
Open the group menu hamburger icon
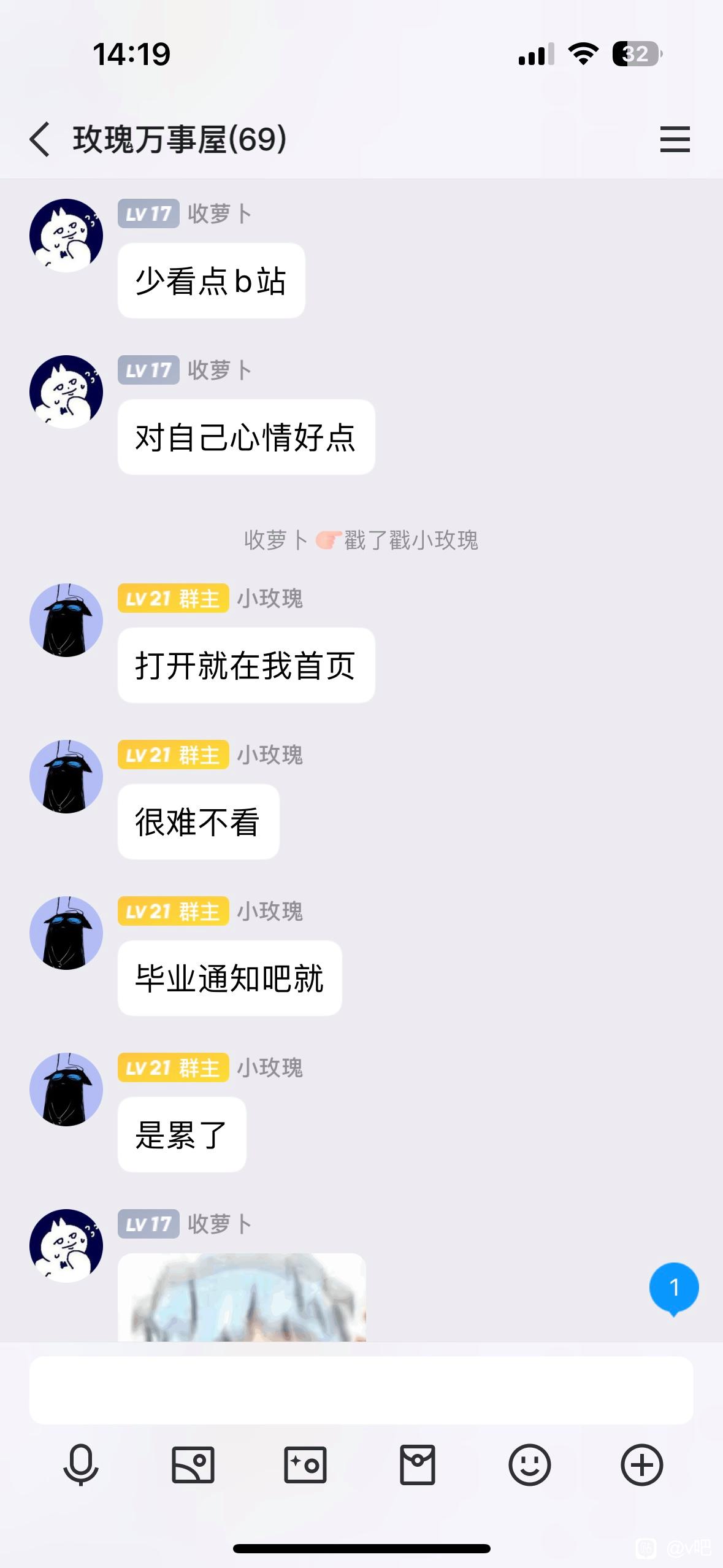(675, 139)
